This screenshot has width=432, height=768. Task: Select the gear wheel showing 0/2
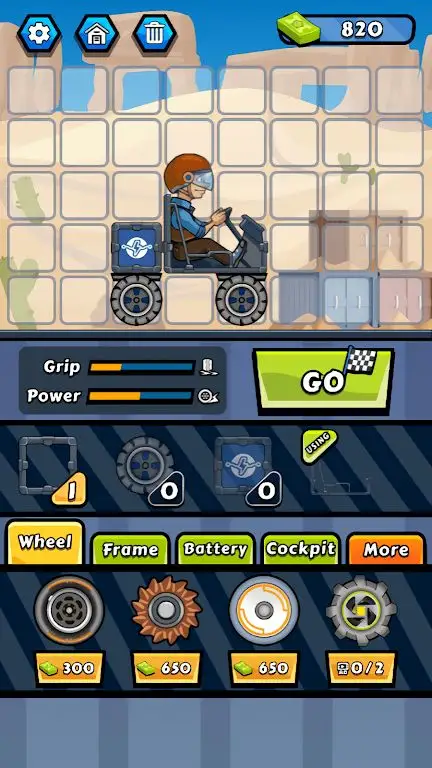(x=361, y=630)
